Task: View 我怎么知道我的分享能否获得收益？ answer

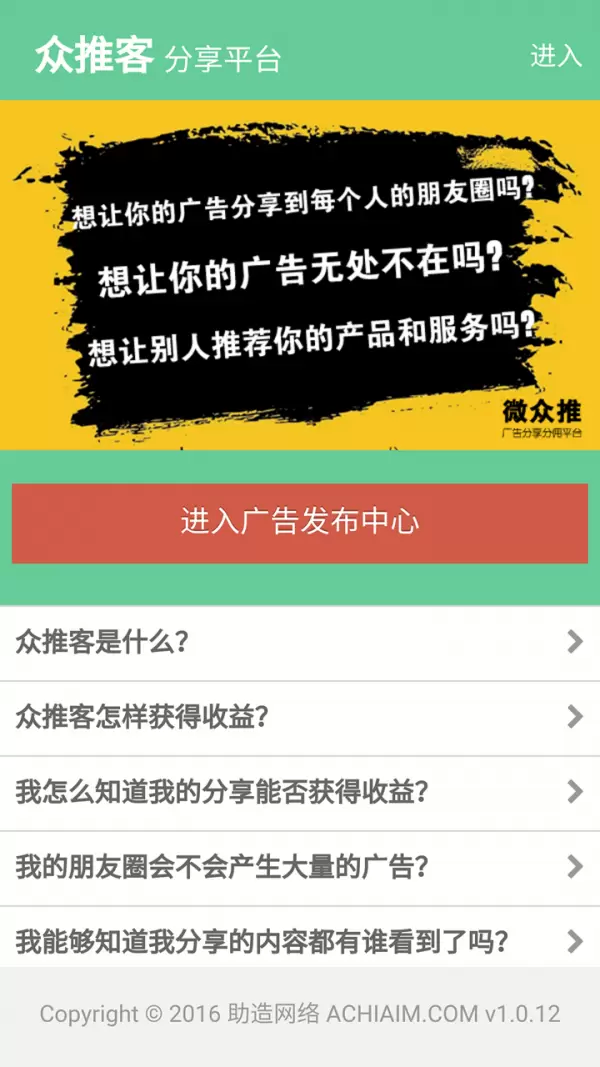Action: [x=300, y=792]
